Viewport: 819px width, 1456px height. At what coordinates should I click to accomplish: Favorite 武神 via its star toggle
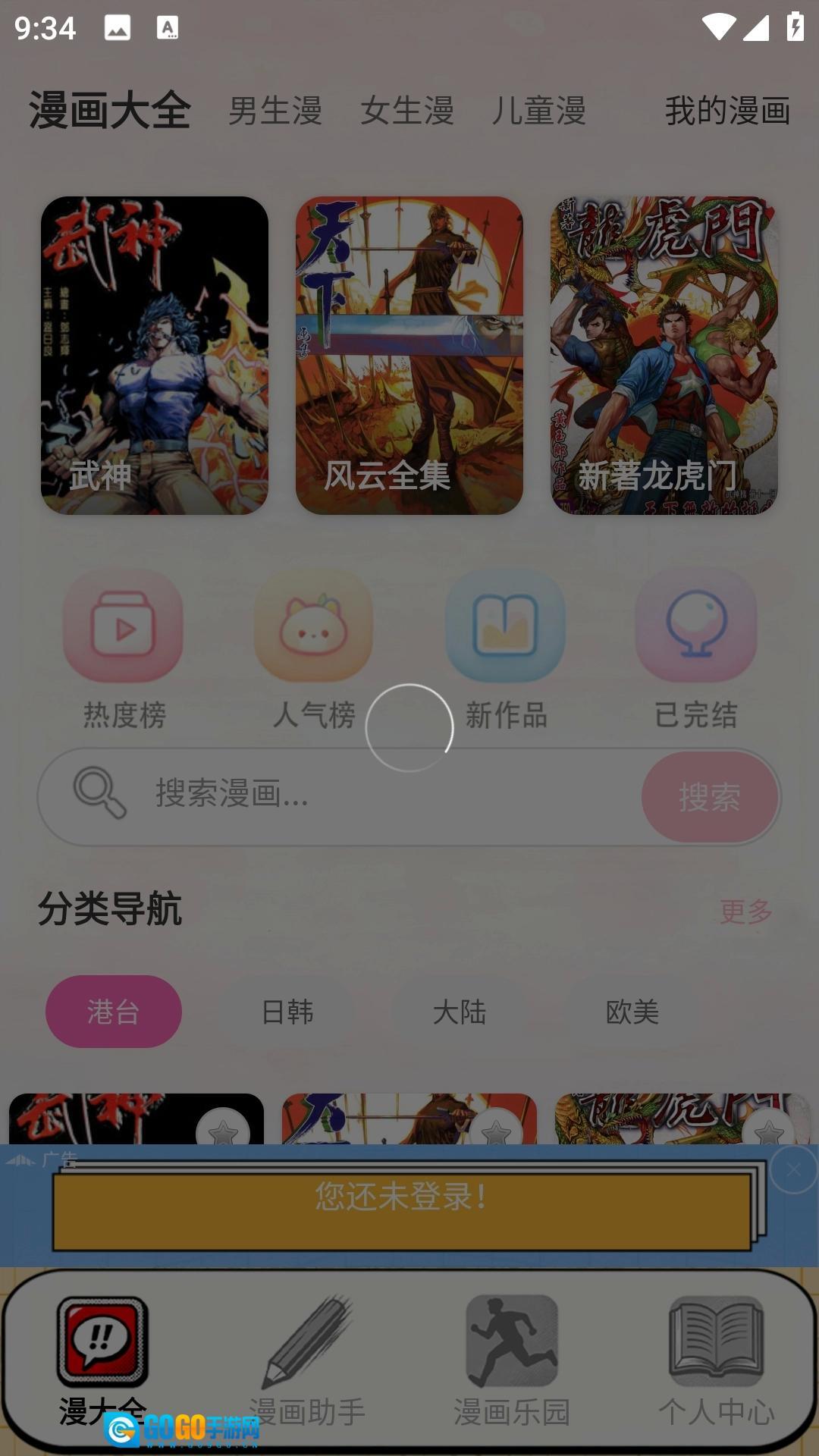(224, 1133)
